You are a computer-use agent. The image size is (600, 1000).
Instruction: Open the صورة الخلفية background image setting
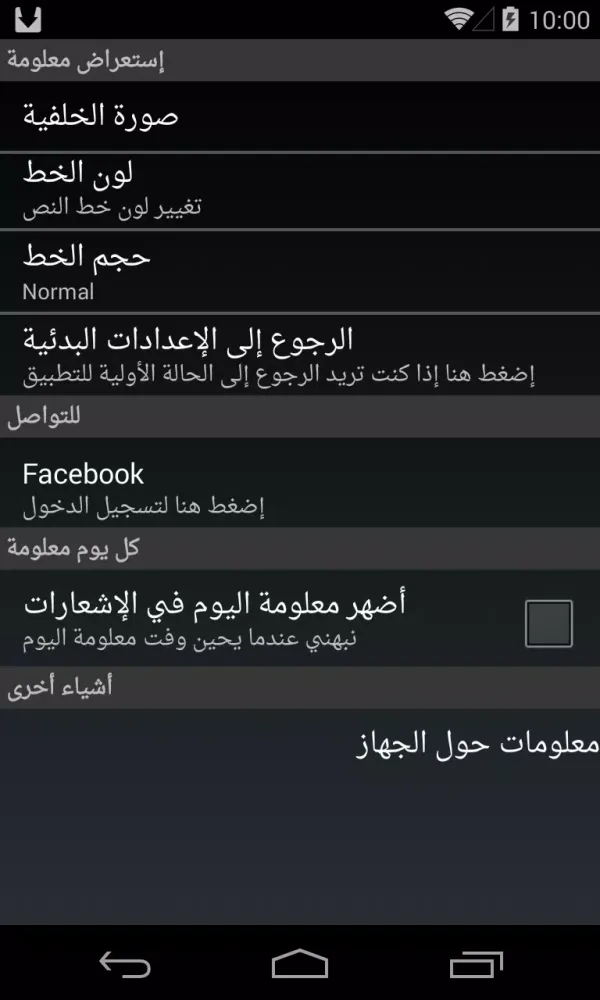click(300, 116)
